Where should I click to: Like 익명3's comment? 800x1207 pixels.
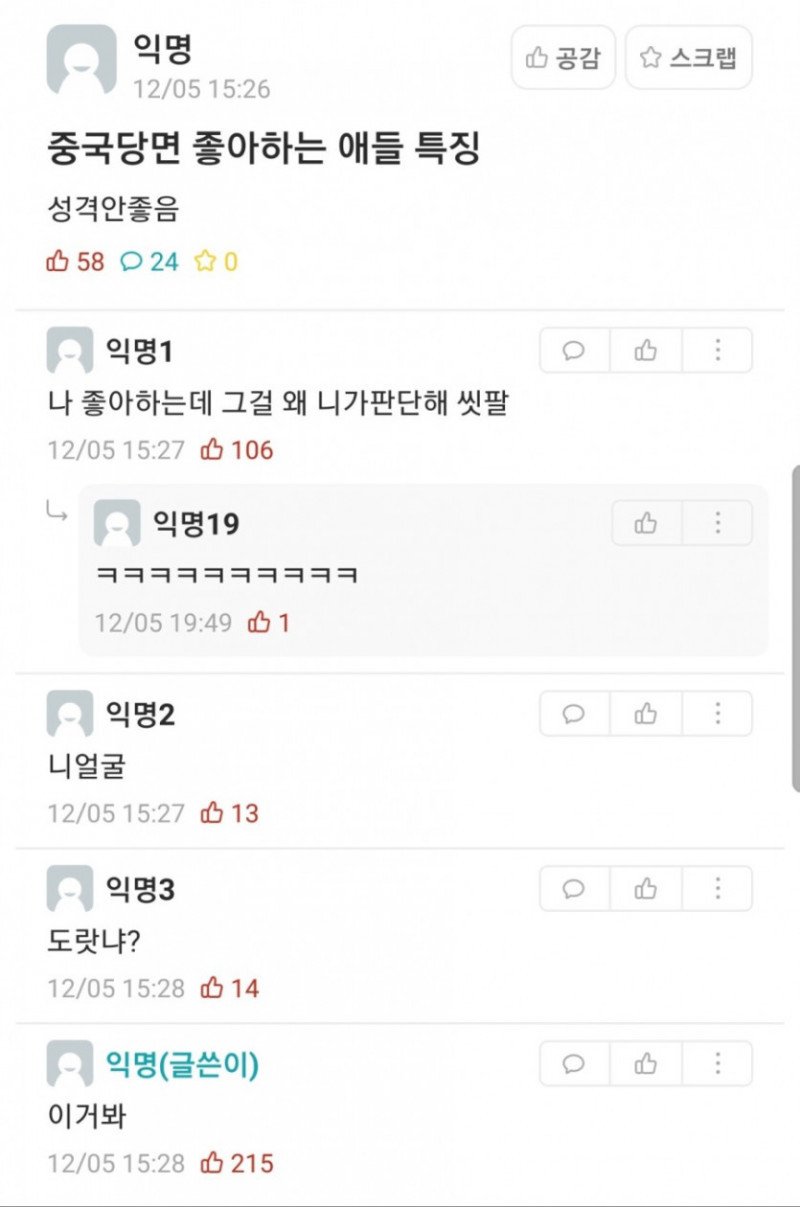(x=646, y=888)
